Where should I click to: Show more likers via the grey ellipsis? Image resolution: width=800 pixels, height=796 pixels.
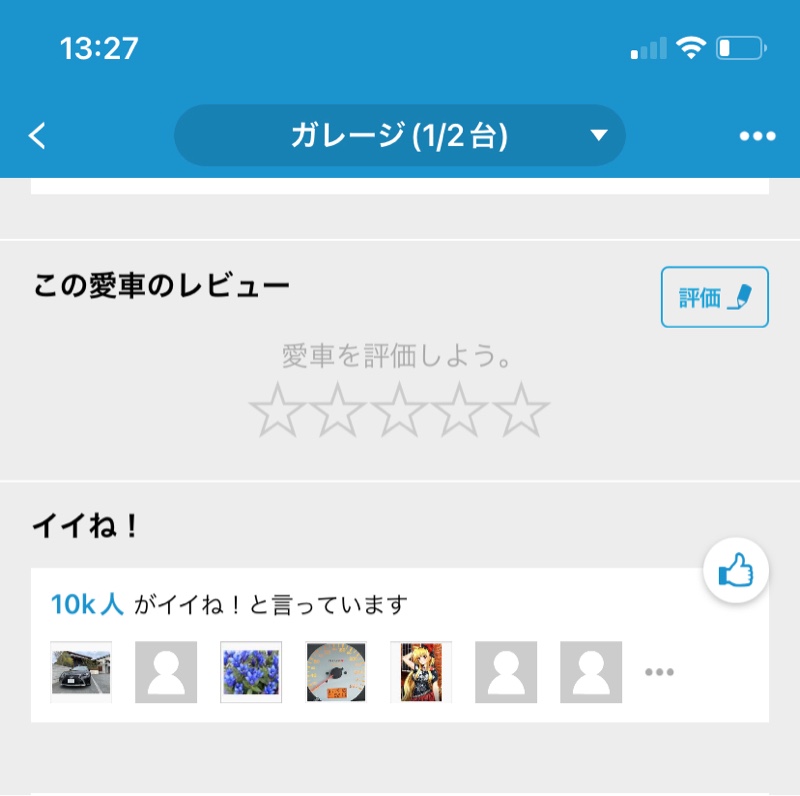659,672
